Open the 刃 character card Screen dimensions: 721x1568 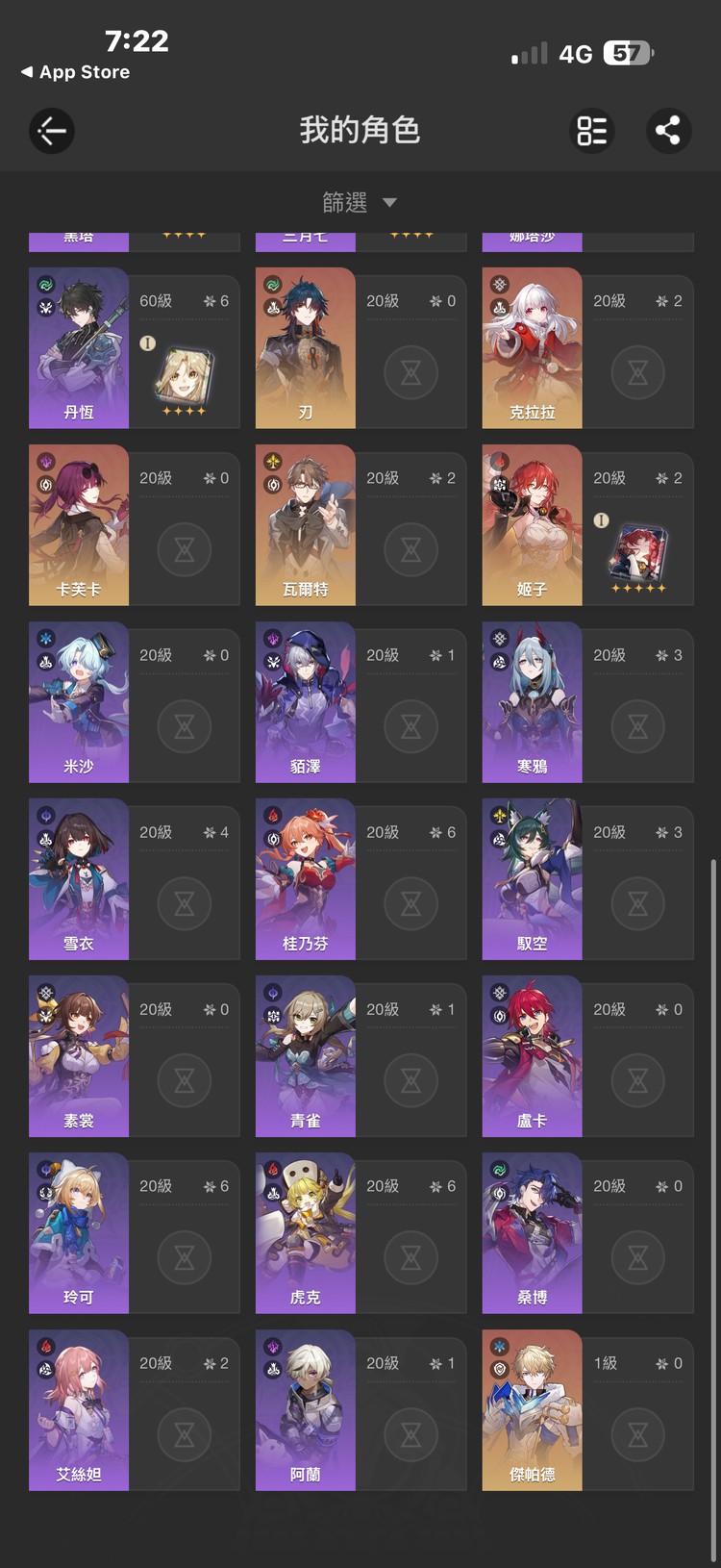click(x=361, y=348)
